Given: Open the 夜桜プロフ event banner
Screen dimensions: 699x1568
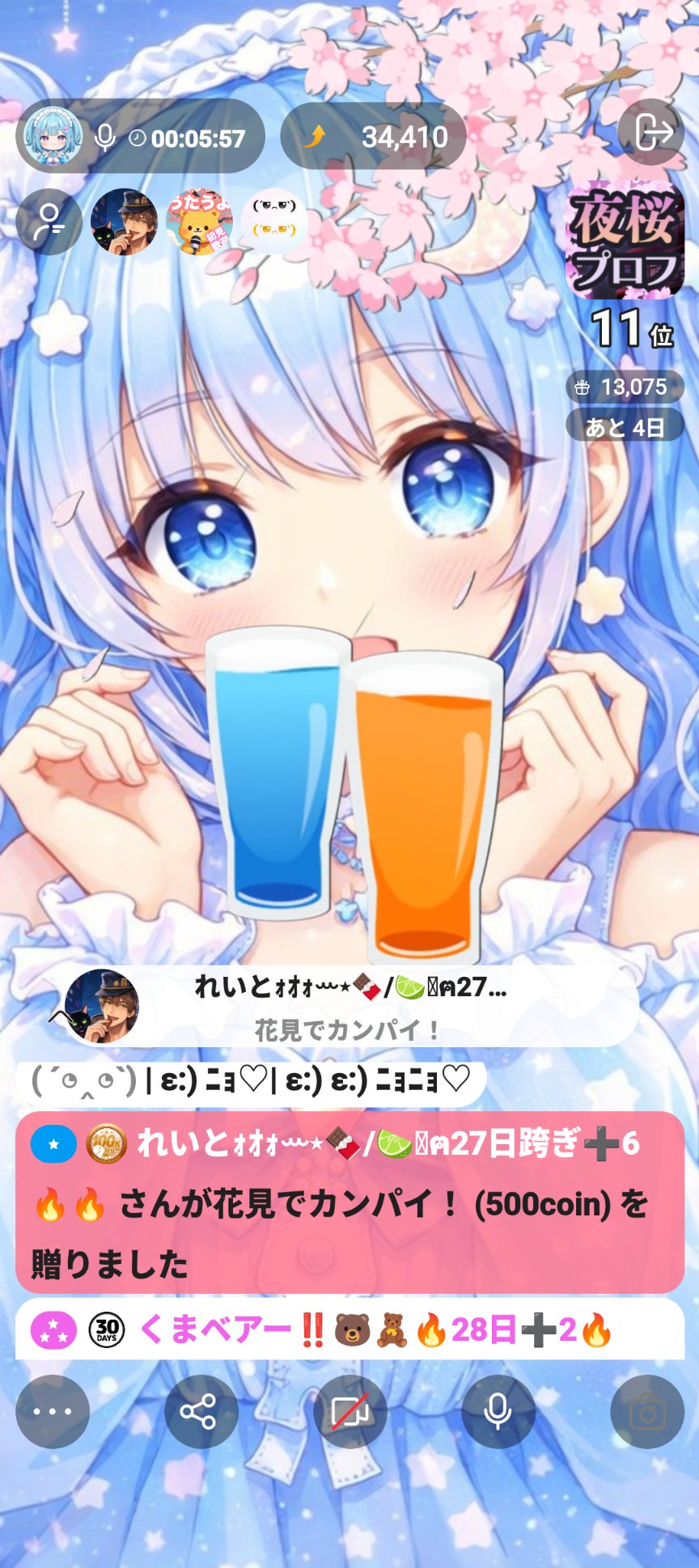Looking at the screenshot, I should (x=624, y=241).
